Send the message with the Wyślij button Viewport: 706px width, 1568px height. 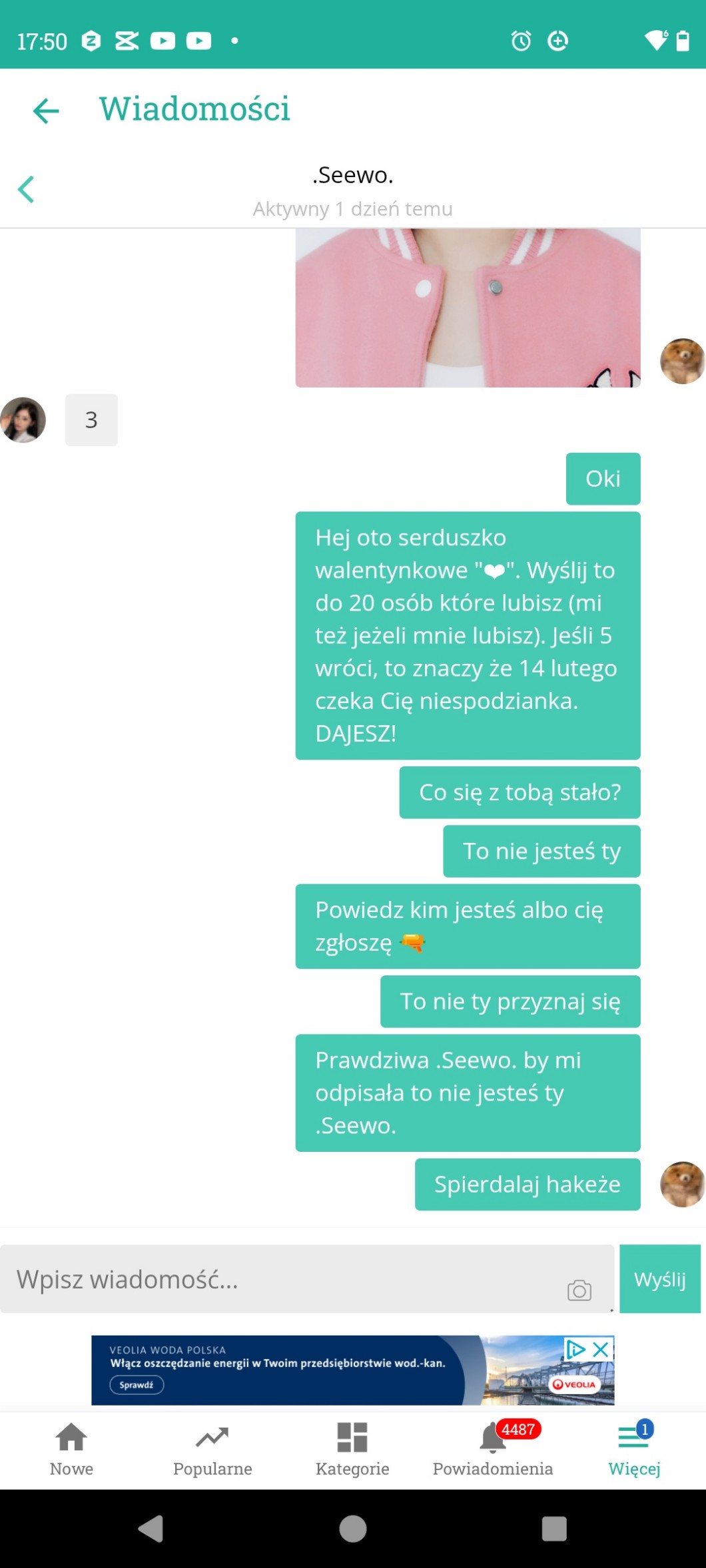click(x=659, y=1279)
